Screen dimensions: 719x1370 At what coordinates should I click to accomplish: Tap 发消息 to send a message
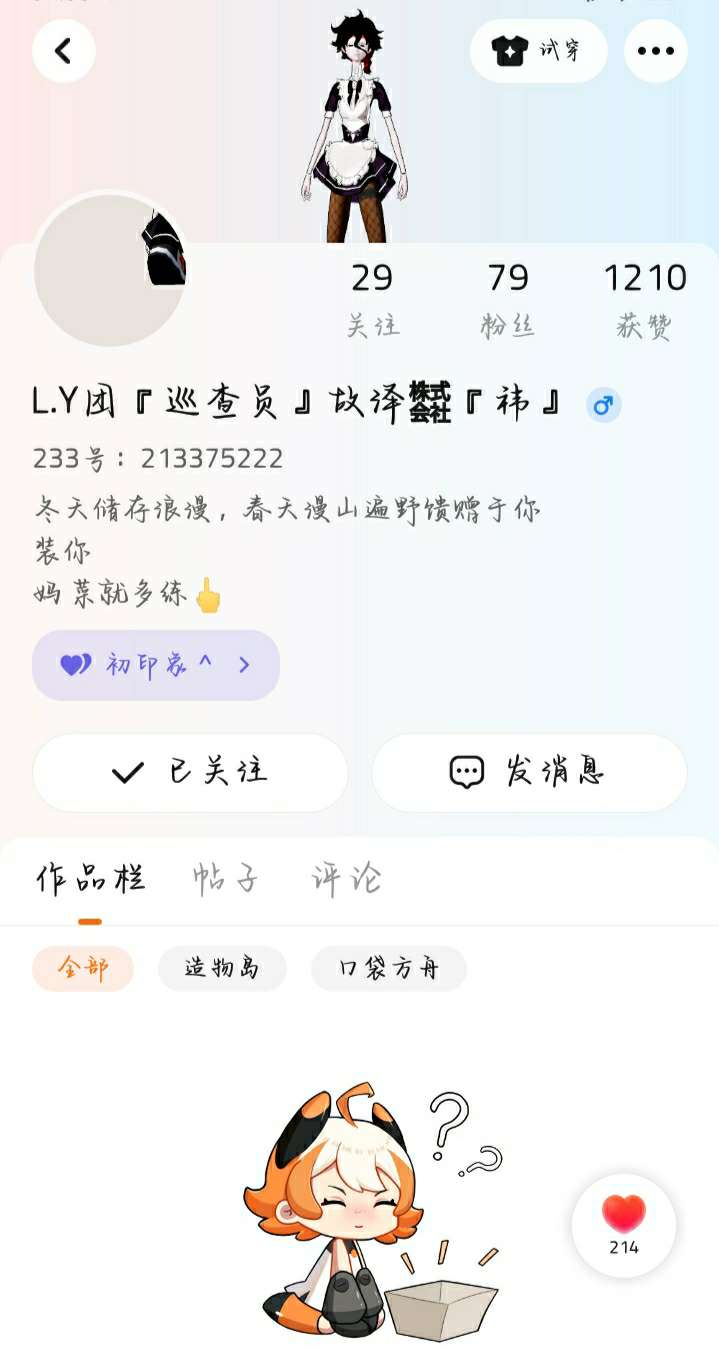529,772
